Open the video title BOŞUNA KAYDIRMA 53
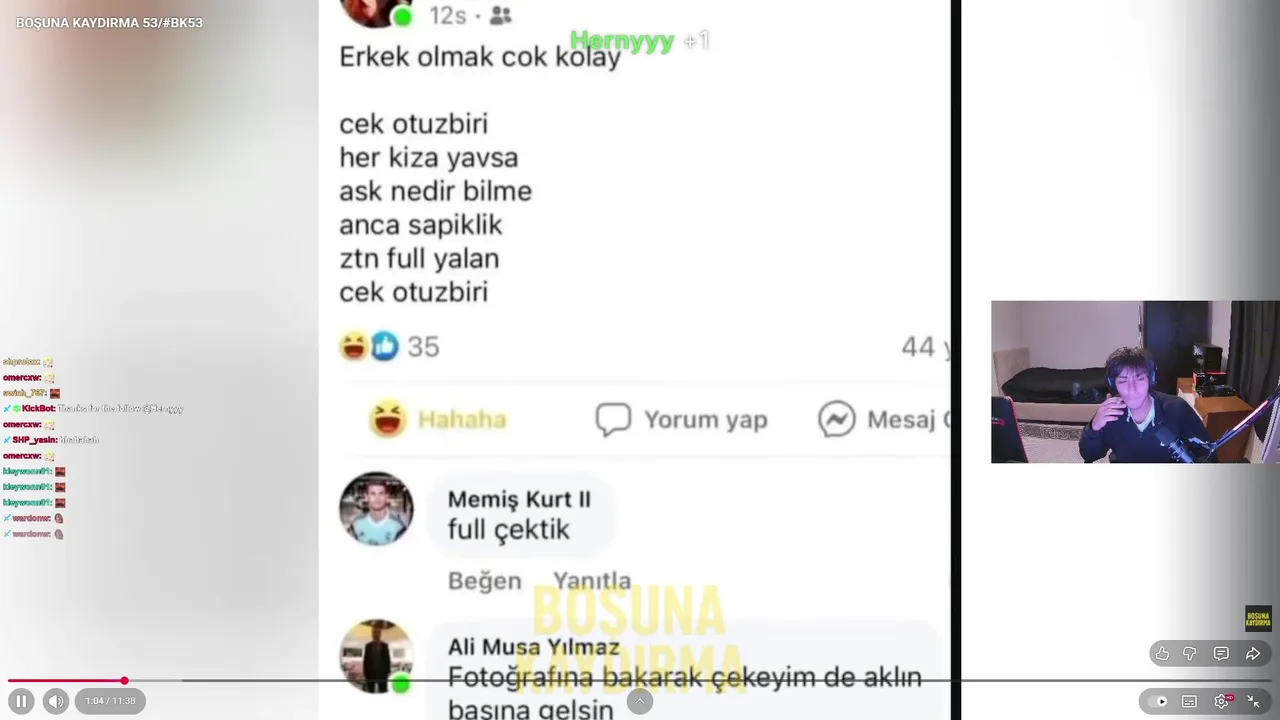1280x720 pixels. click(x=109, y=22)
